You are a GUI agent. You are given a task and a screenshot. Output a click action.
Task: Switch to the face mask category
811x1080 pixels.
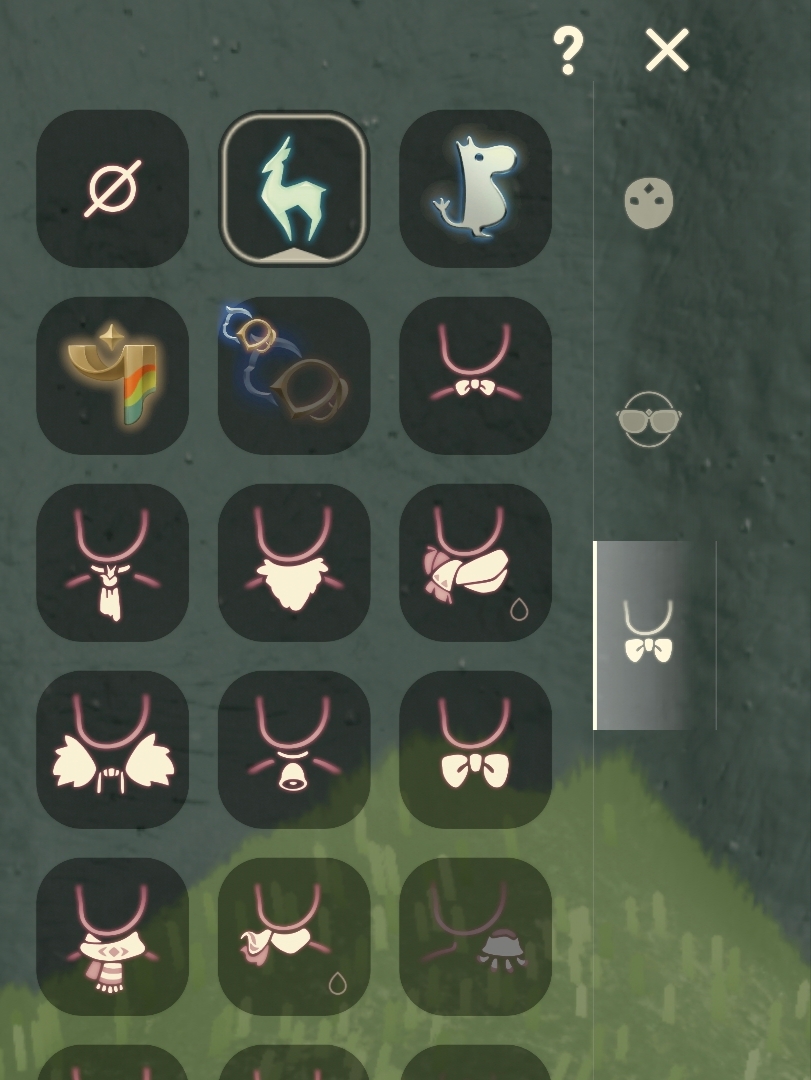click(x=649, y=203)
